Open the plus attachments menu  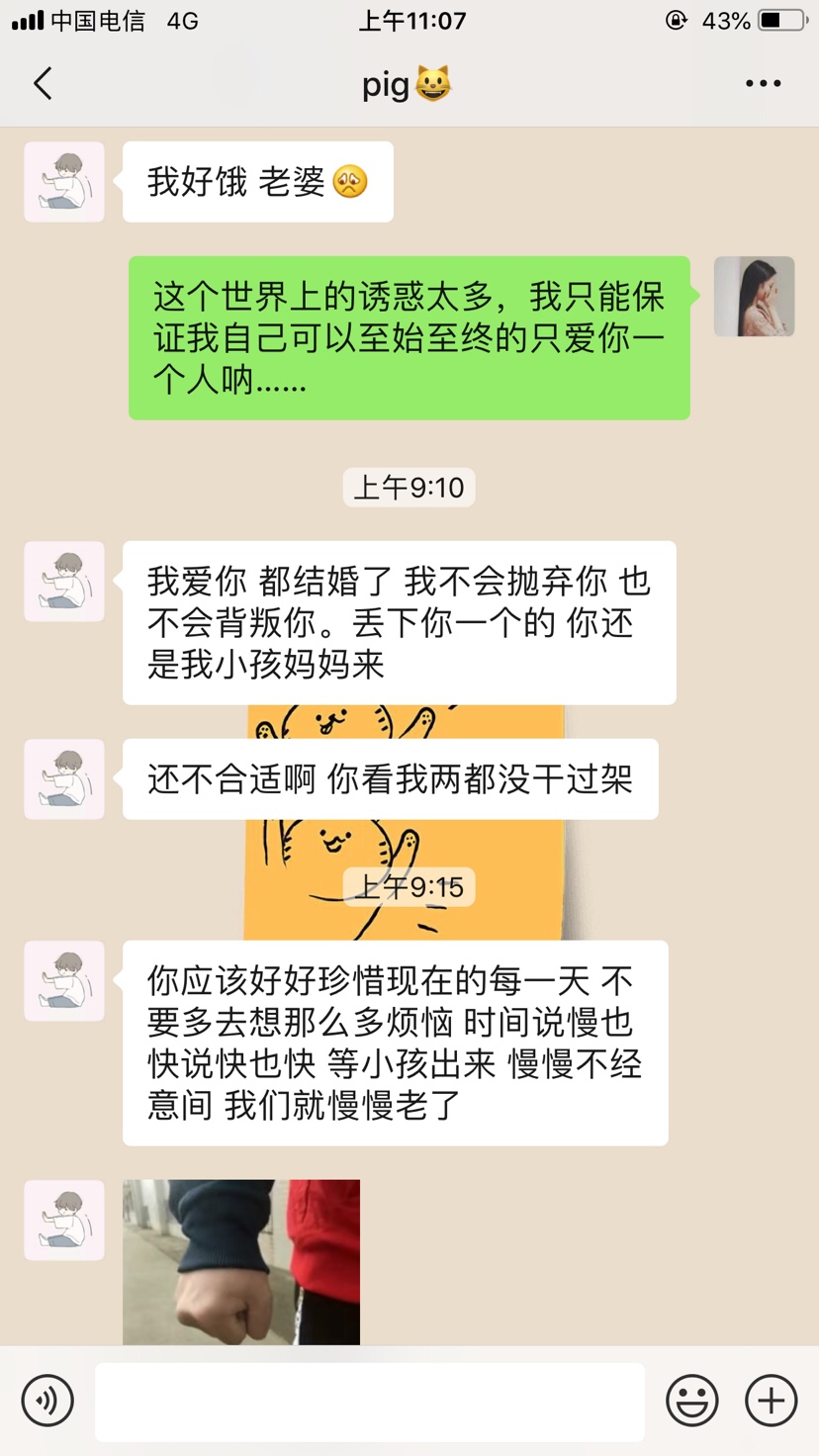pos(771,1401)
